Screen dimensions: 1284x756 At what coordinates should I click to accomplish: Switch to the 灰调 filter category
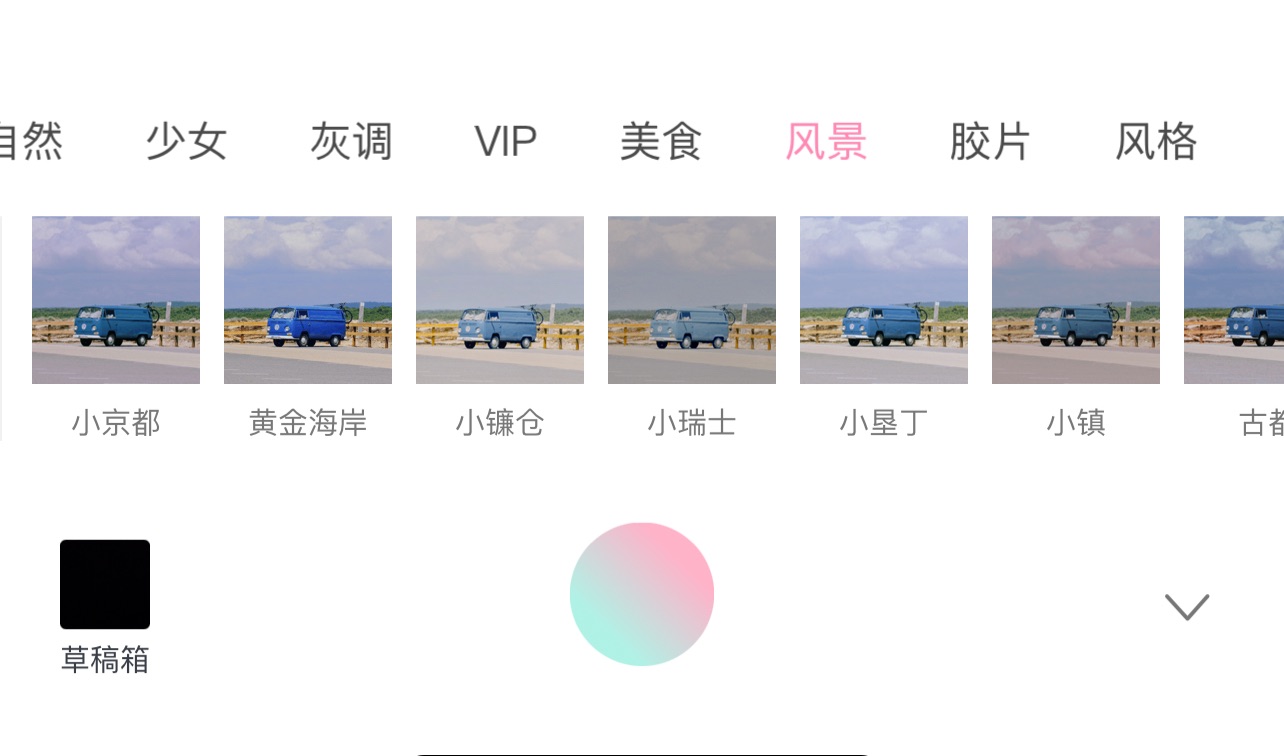[x=351, y=142]
